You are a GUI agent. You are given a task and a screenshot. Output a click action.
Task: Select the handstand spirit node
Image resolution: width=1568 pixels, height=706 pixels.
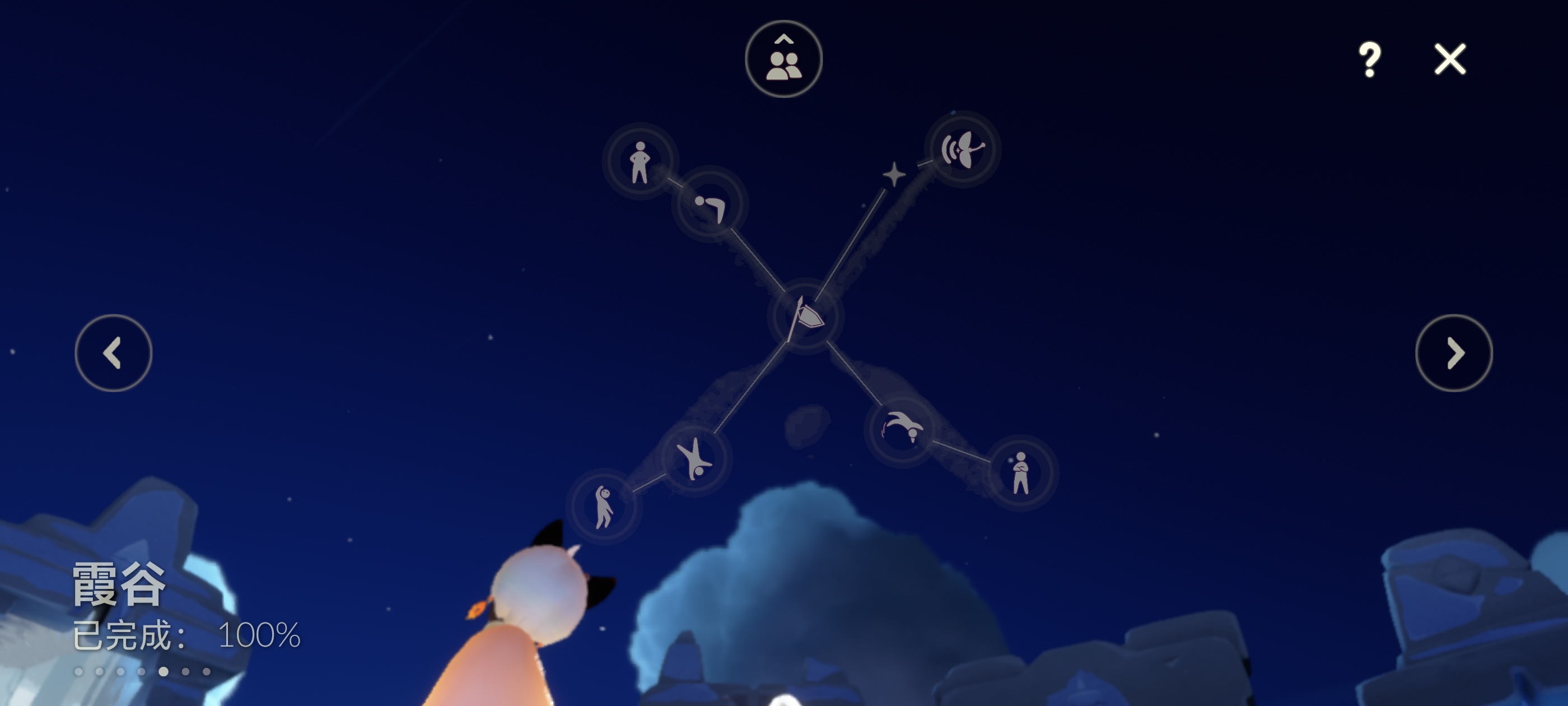(x=694, y=458)
